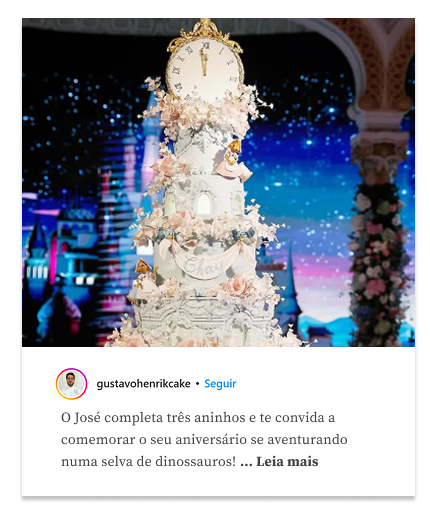The height and width of the screenshot is (522, 430).
Task: Follow gustavohenrikcake with Seguir
Action: pos(220,384)
